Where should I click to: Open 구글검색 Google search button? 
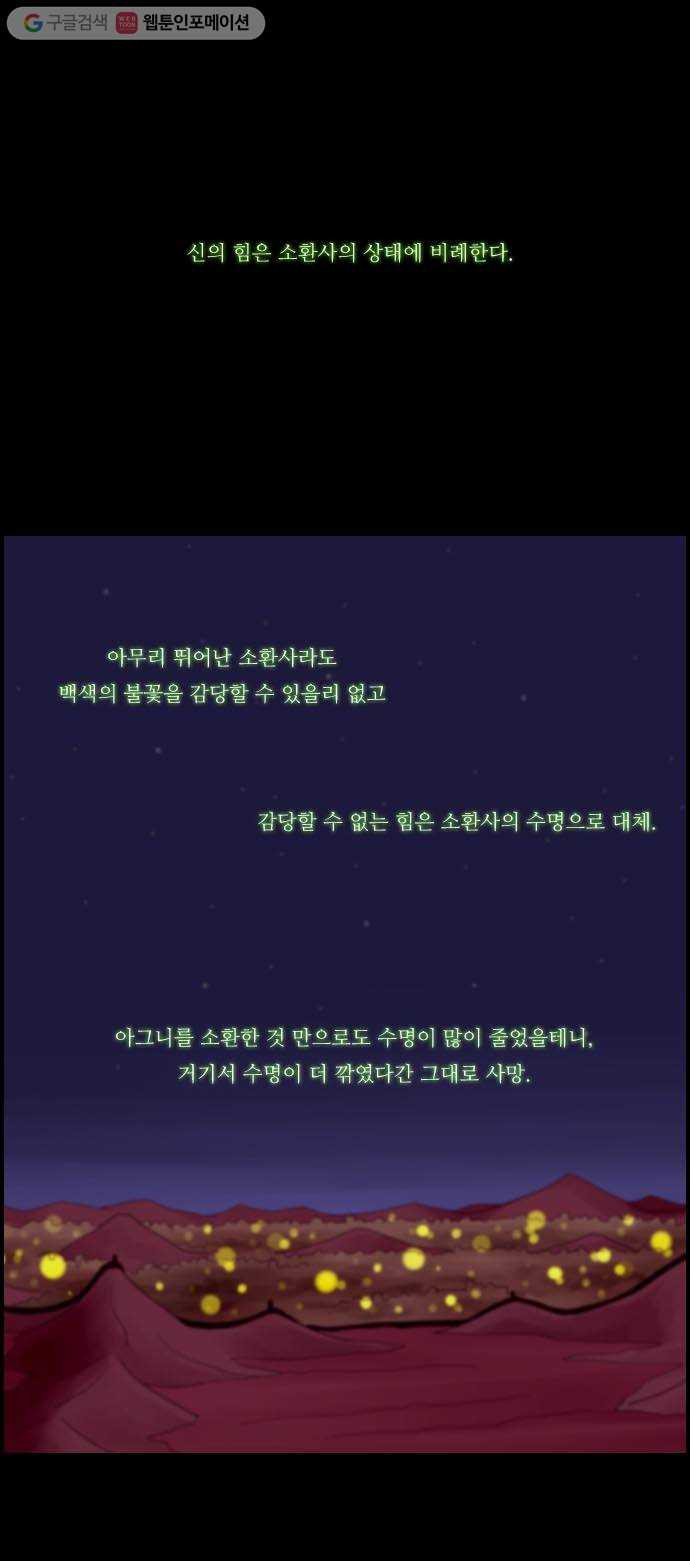pos(65,23)
